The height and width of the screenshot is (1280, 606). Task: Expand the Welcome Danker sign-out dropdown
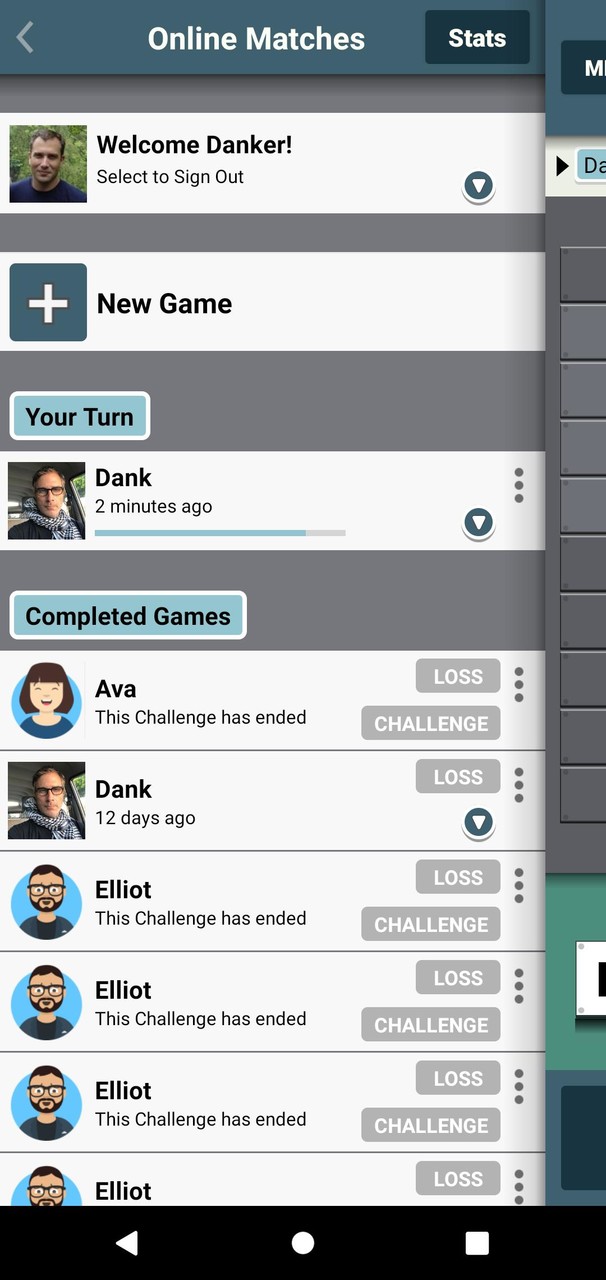[479, 186]
